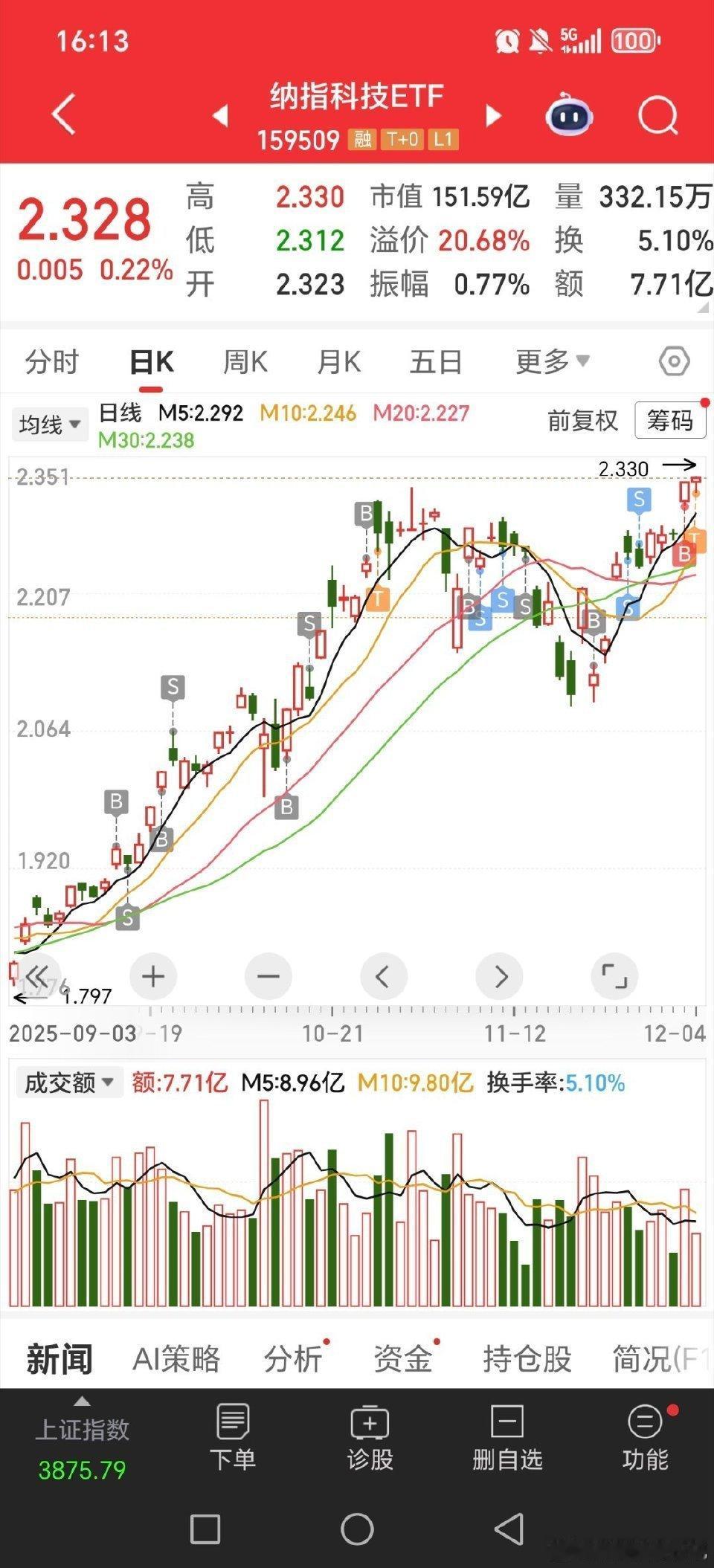Switch to the previous stock

coord(220,116)
